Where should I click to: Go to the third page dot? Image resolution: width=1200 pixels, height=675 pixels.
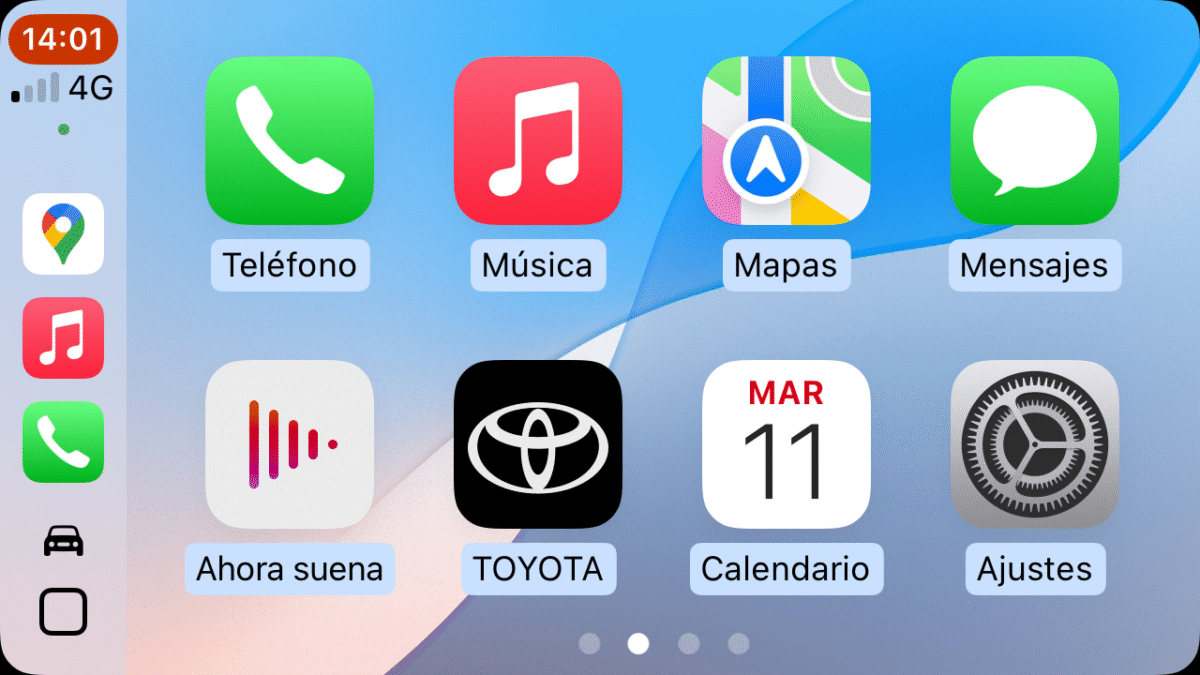pos(688,643)
